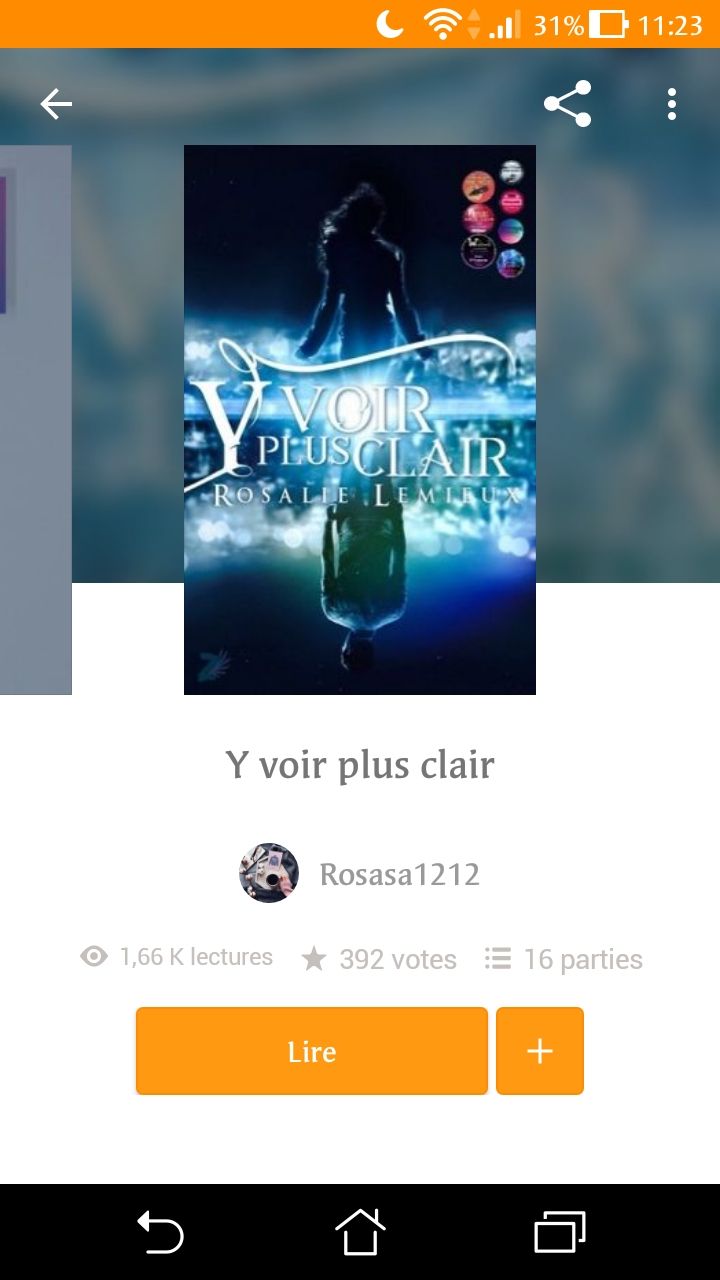Open the 16 parties table of contents
Image resolution: width=720 pixels, height=1280 pixels.
point(564,959)
